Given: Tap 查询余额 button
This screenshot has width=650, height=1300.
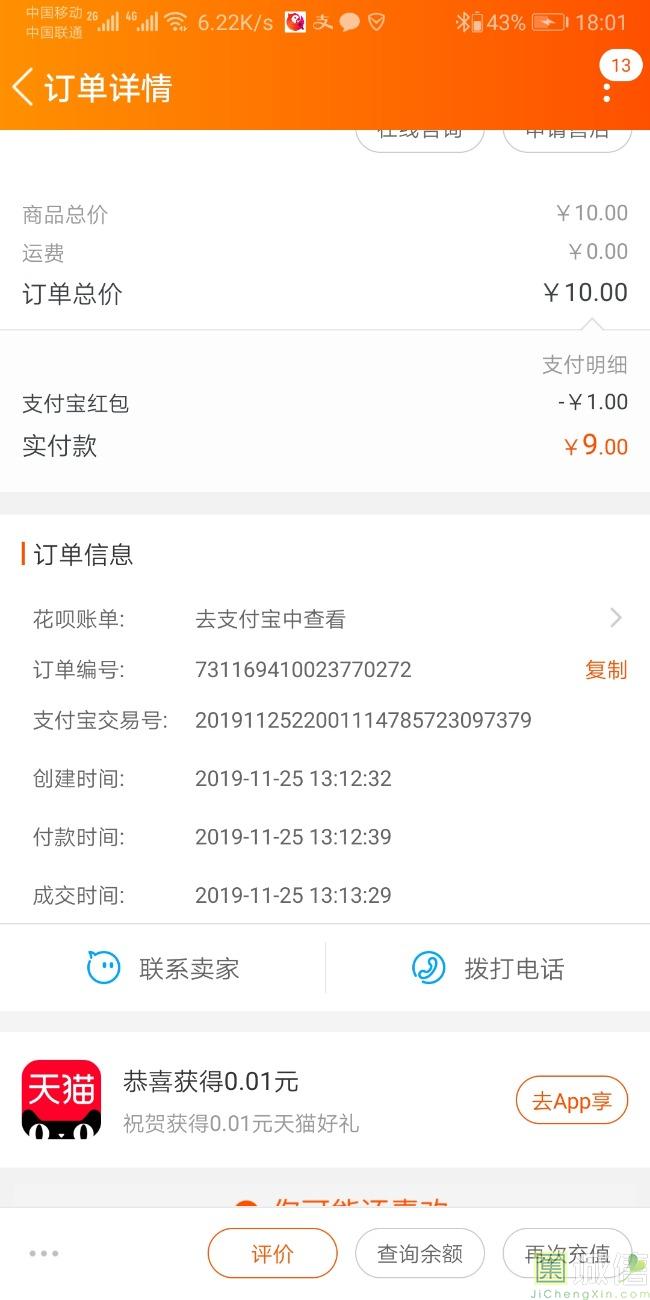Looking at the screenshot, I should (420, 1253).
